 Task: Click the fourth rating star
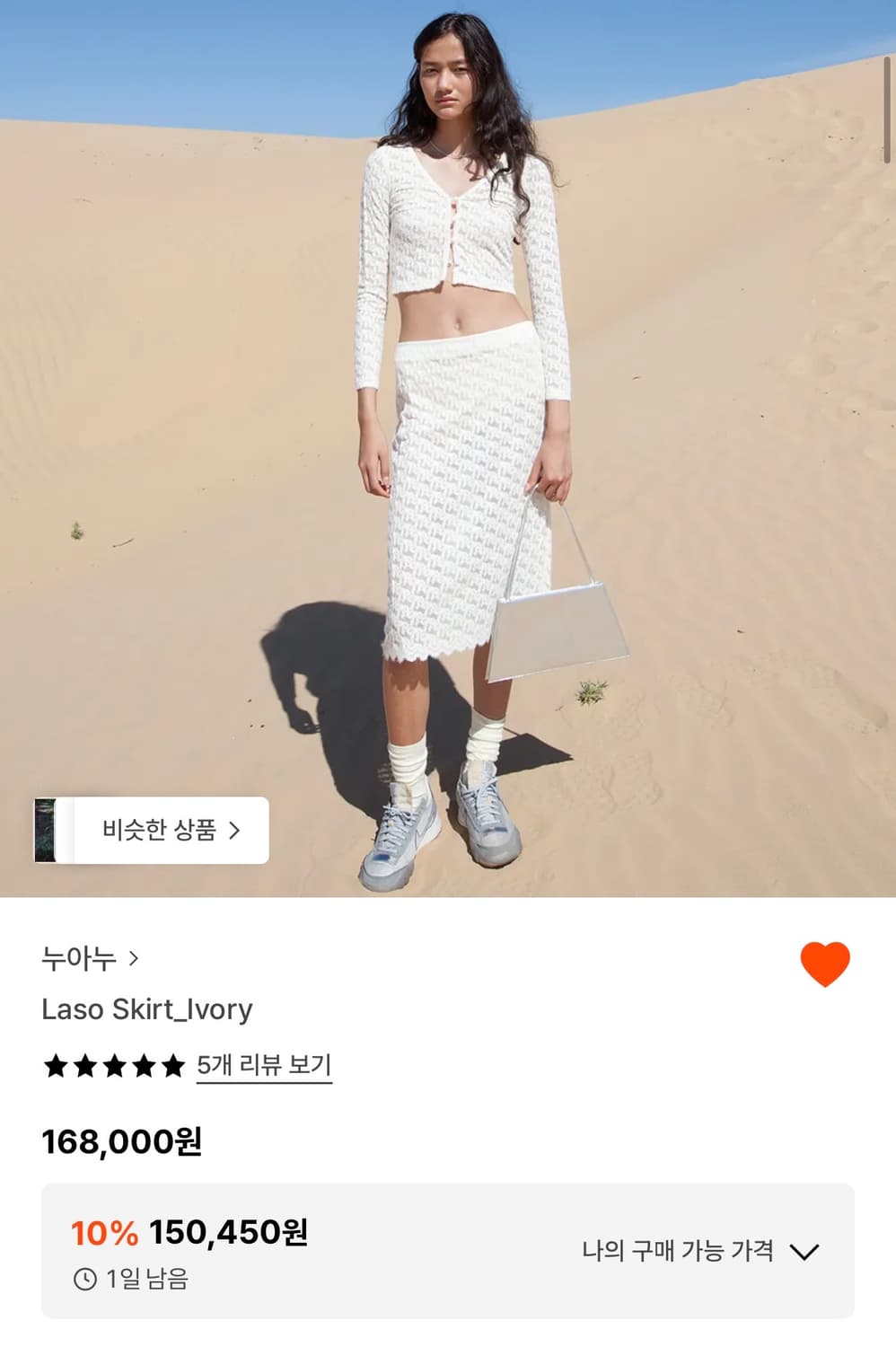point(145,1065)
